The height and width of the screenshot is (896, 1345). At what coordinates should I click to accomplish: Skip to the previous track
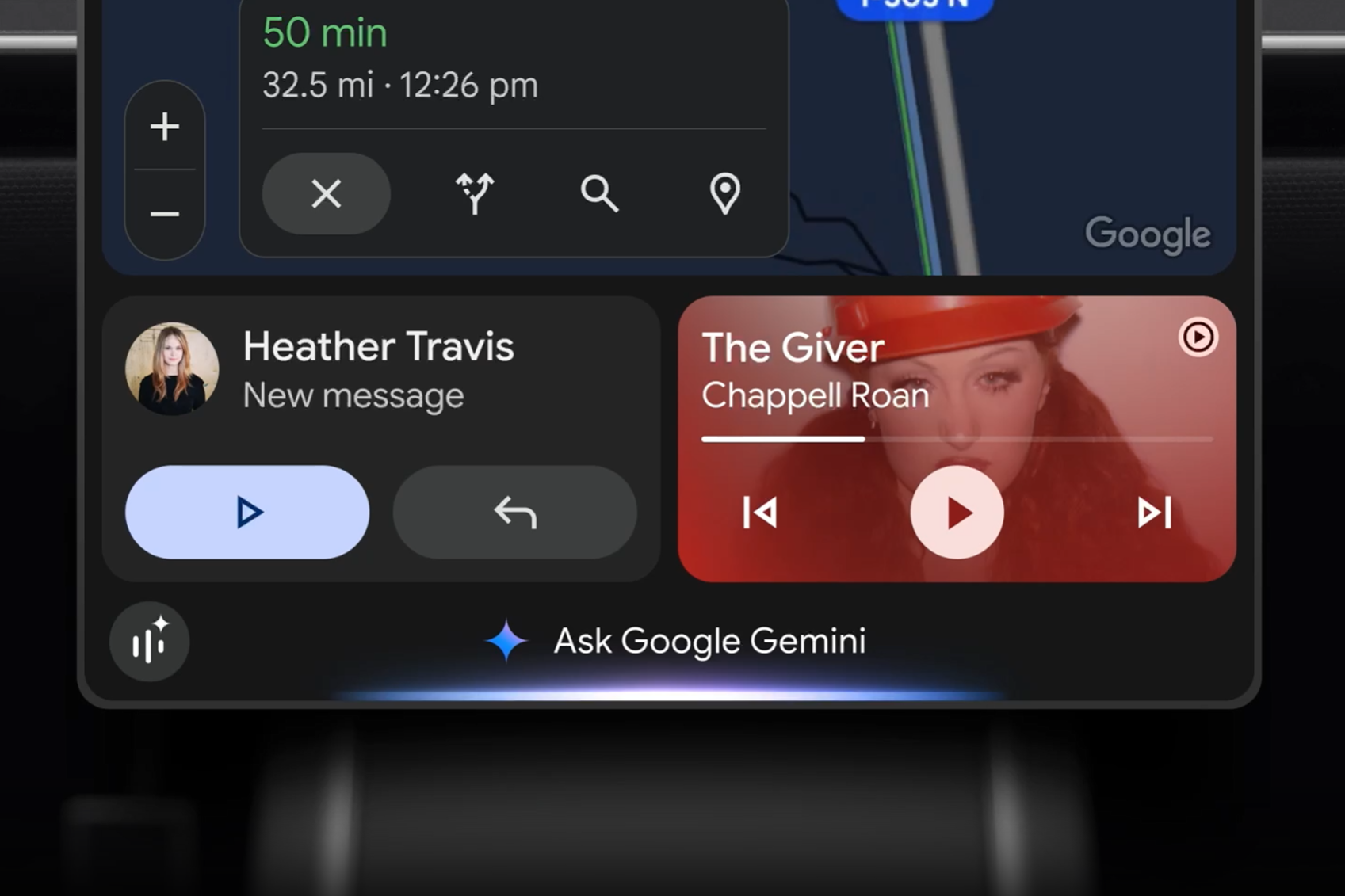click(760, 513)
